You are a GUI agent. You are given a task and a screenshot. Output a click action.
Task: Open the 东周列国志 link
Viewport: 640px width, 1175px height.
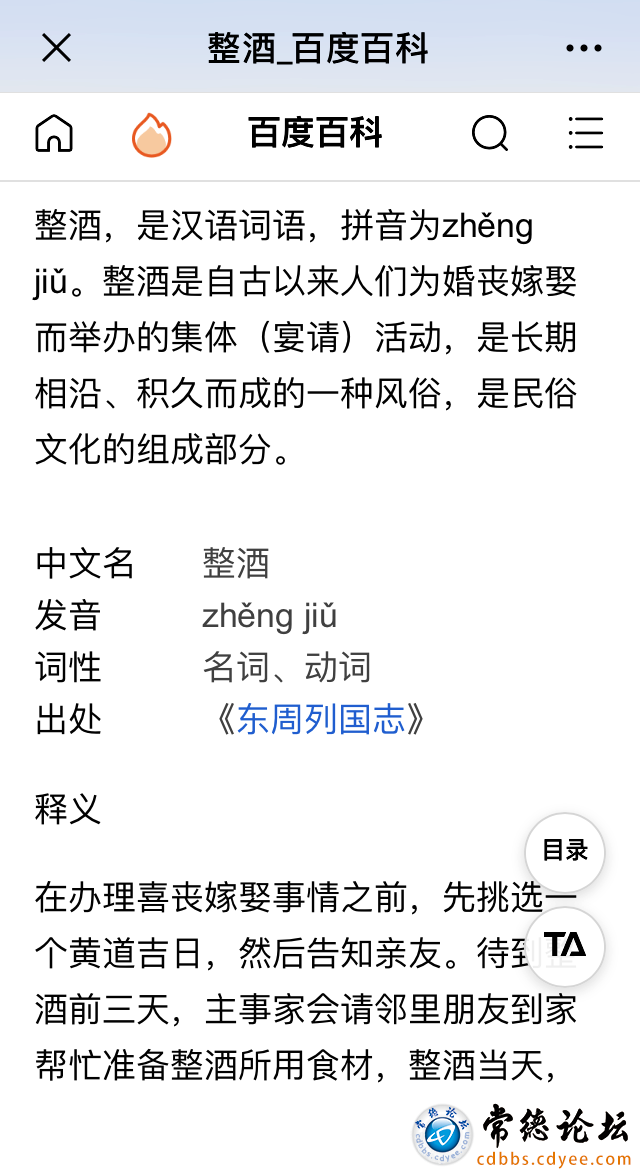[x=321, y=719]
